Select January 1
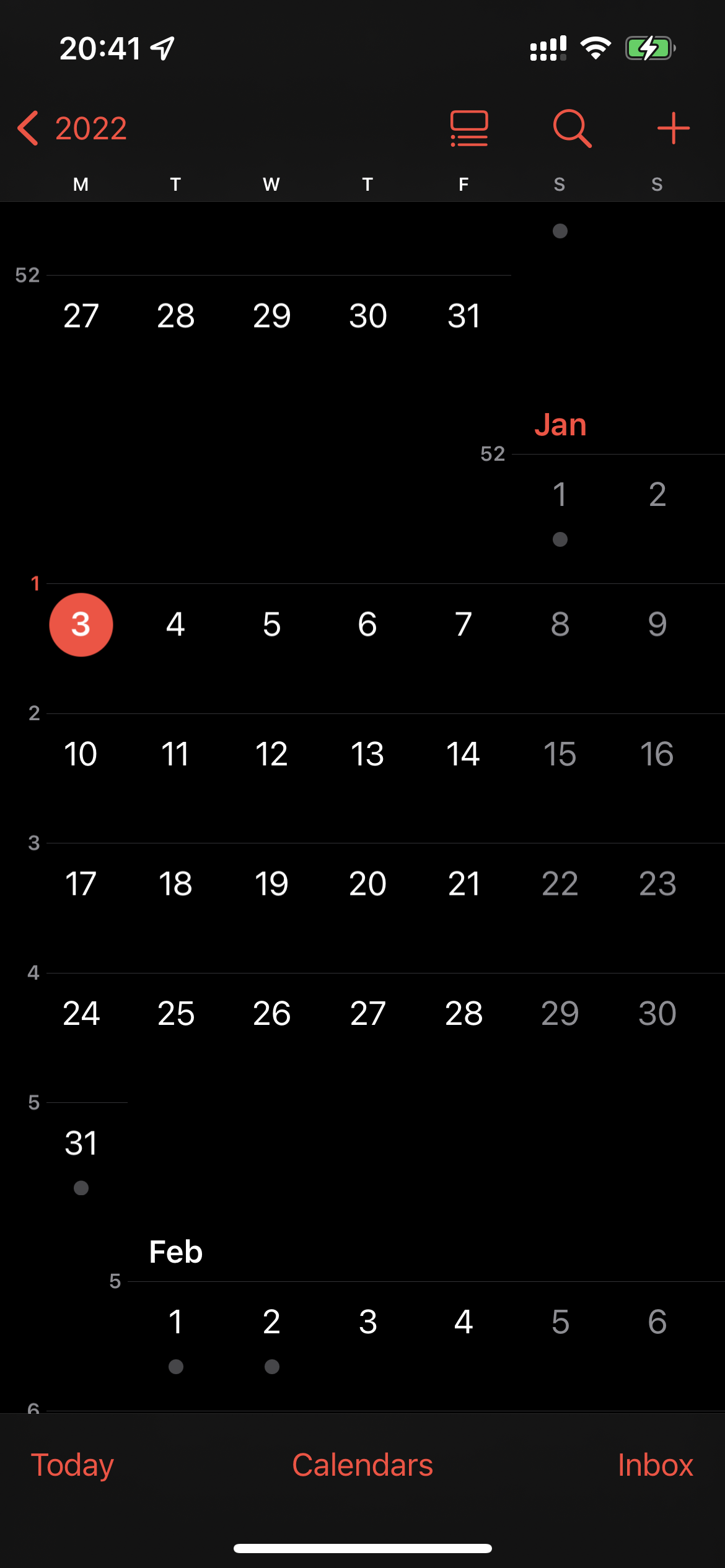Image resolution: width=725 pixels, height=1568 pixels. tap(560, 495)
